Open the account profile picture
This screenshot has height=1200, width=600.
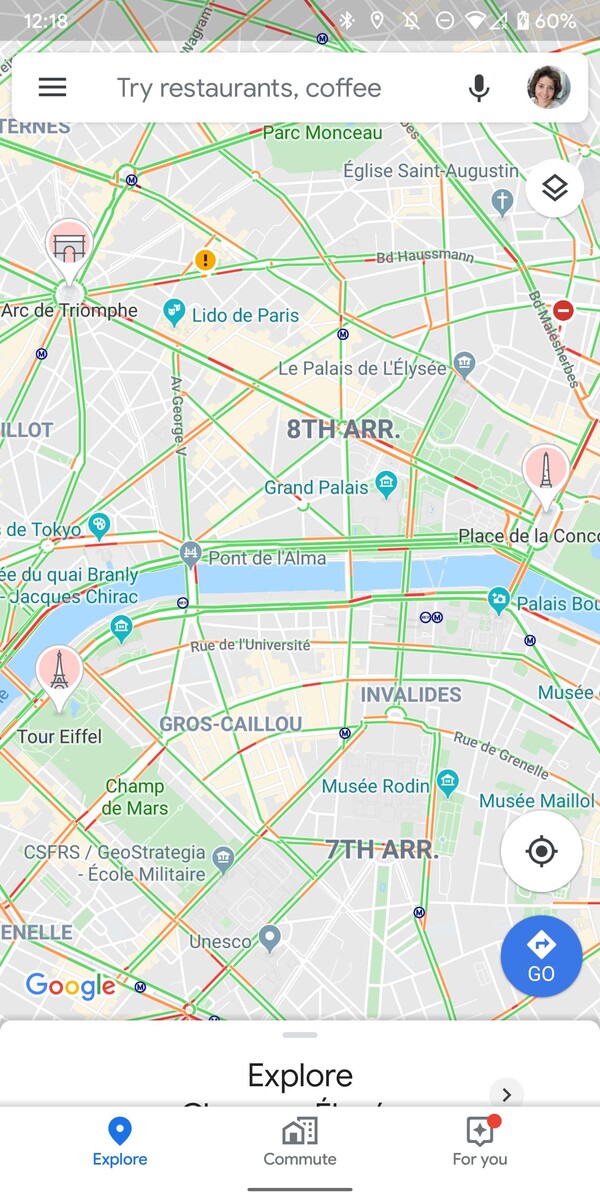(x=549, y=88)
